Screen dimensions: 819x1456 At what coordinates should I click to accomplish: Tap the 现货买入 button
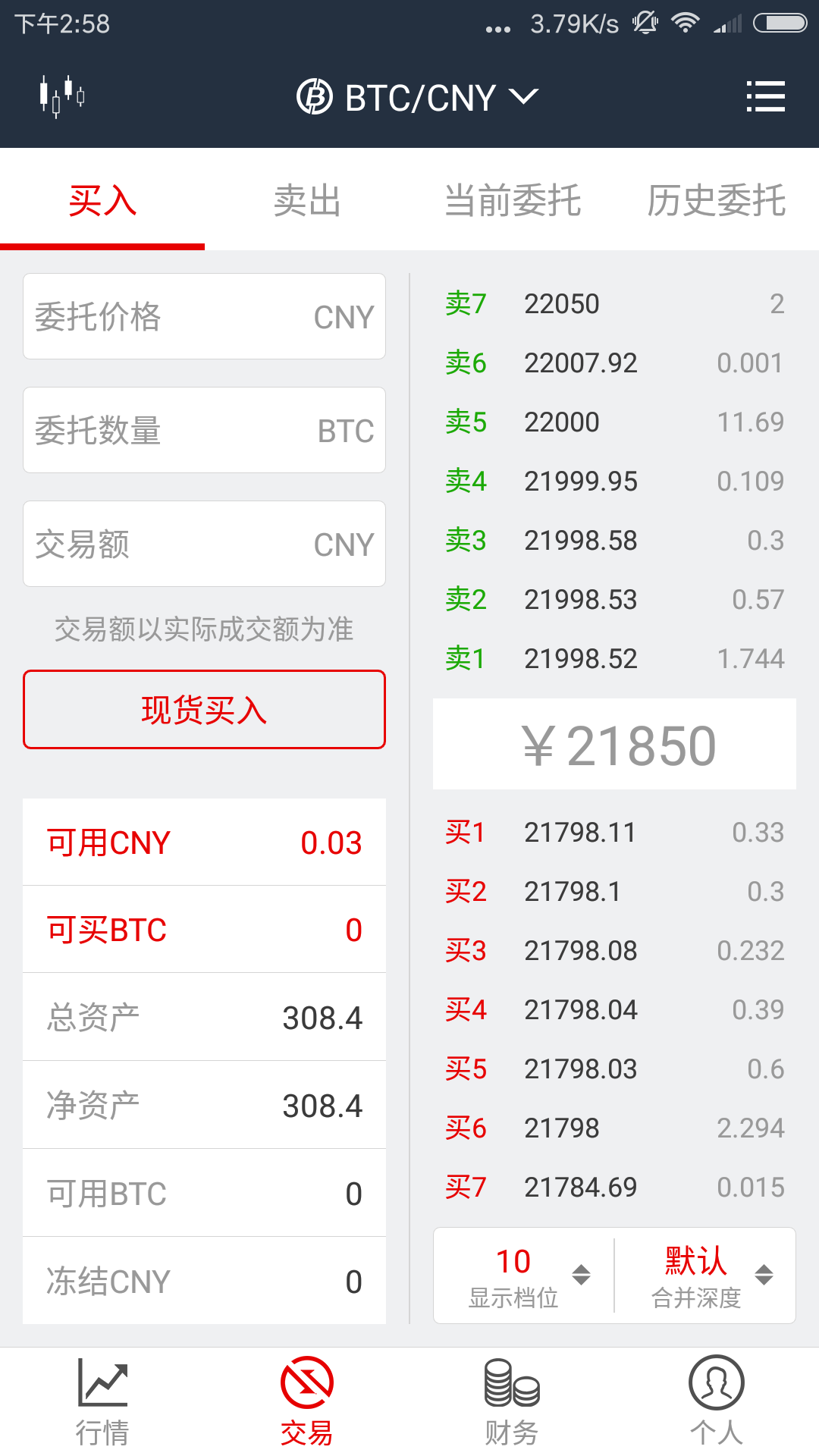pyautogui.click(x=204, y=710)
